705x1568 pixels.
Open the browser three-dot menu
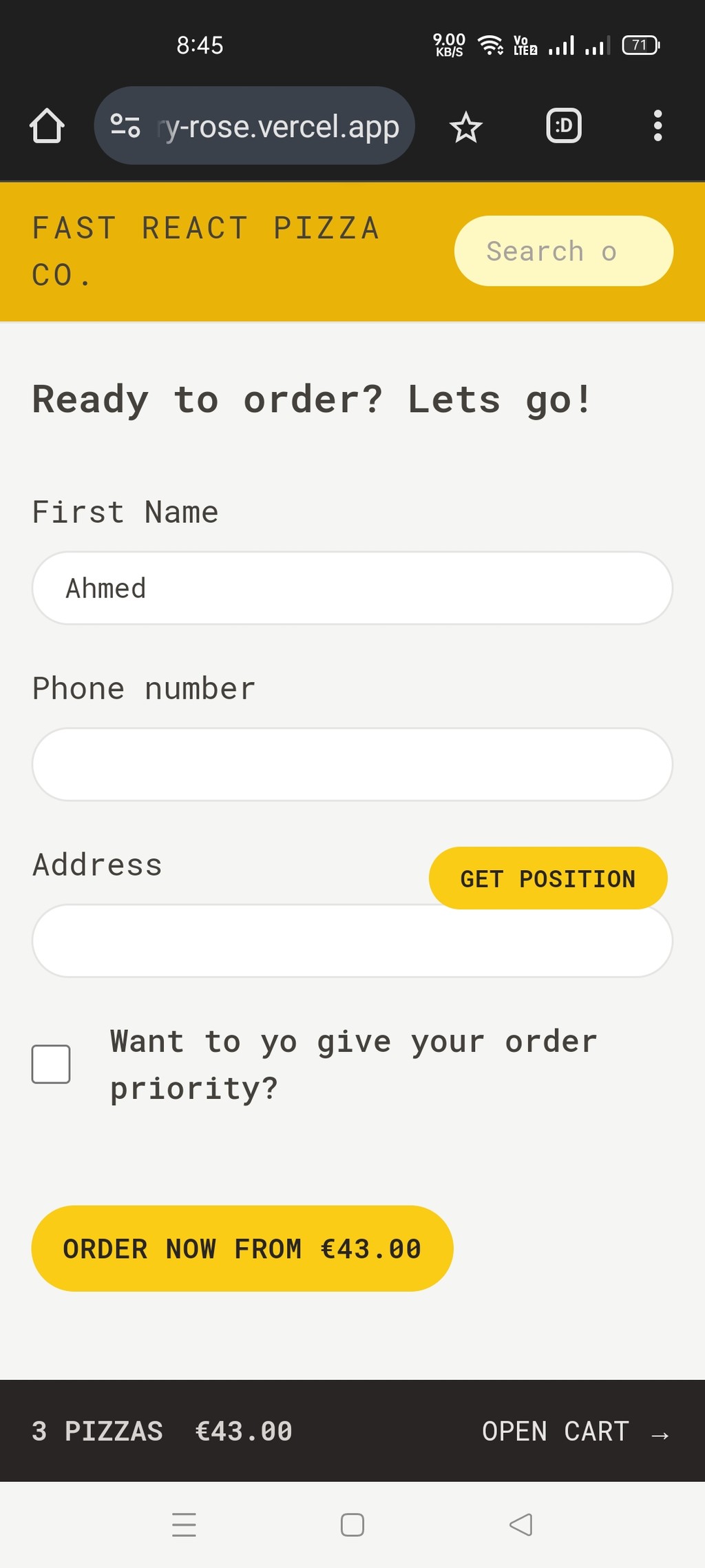click(657, 126)
